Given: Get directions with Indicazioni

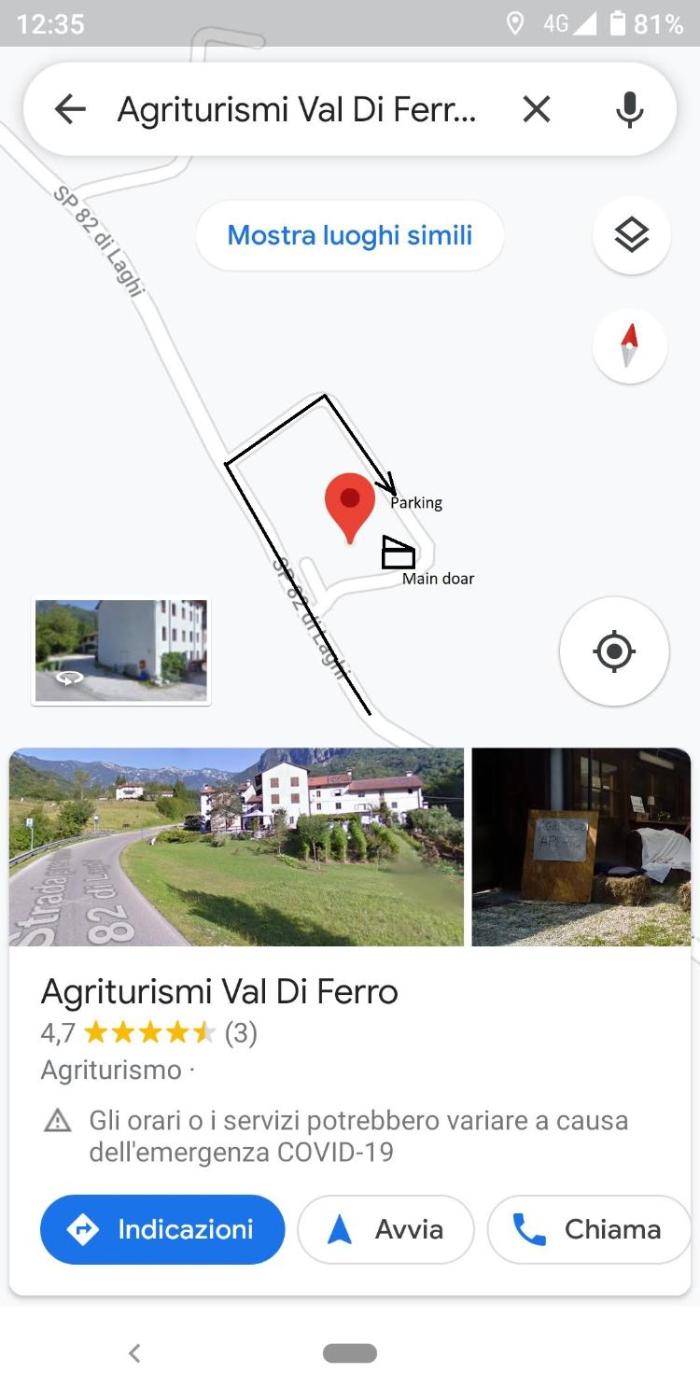Looking at the screenshot, I should pos(163,1229).
